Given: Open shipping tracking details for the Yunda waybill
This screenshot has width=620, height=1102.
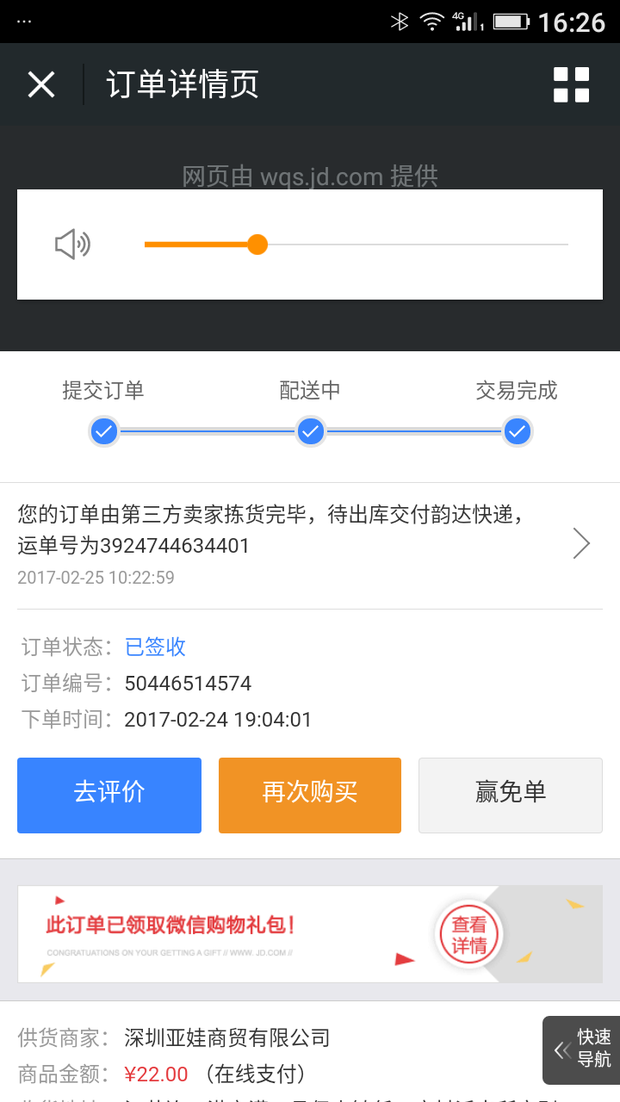Looking at the screenshot, I should (x=580, y=544).
